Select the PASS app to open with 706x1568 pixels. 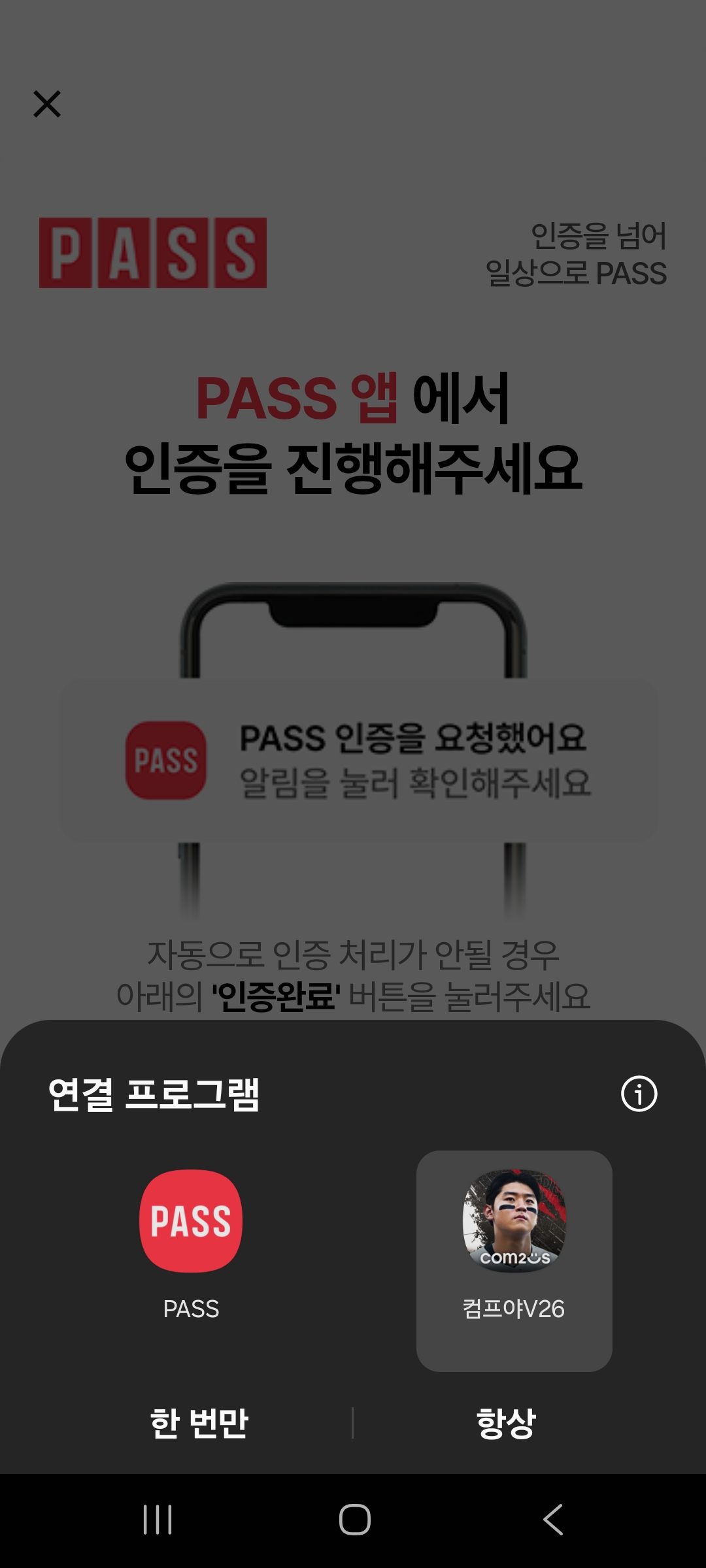[x=191, y=1241]
